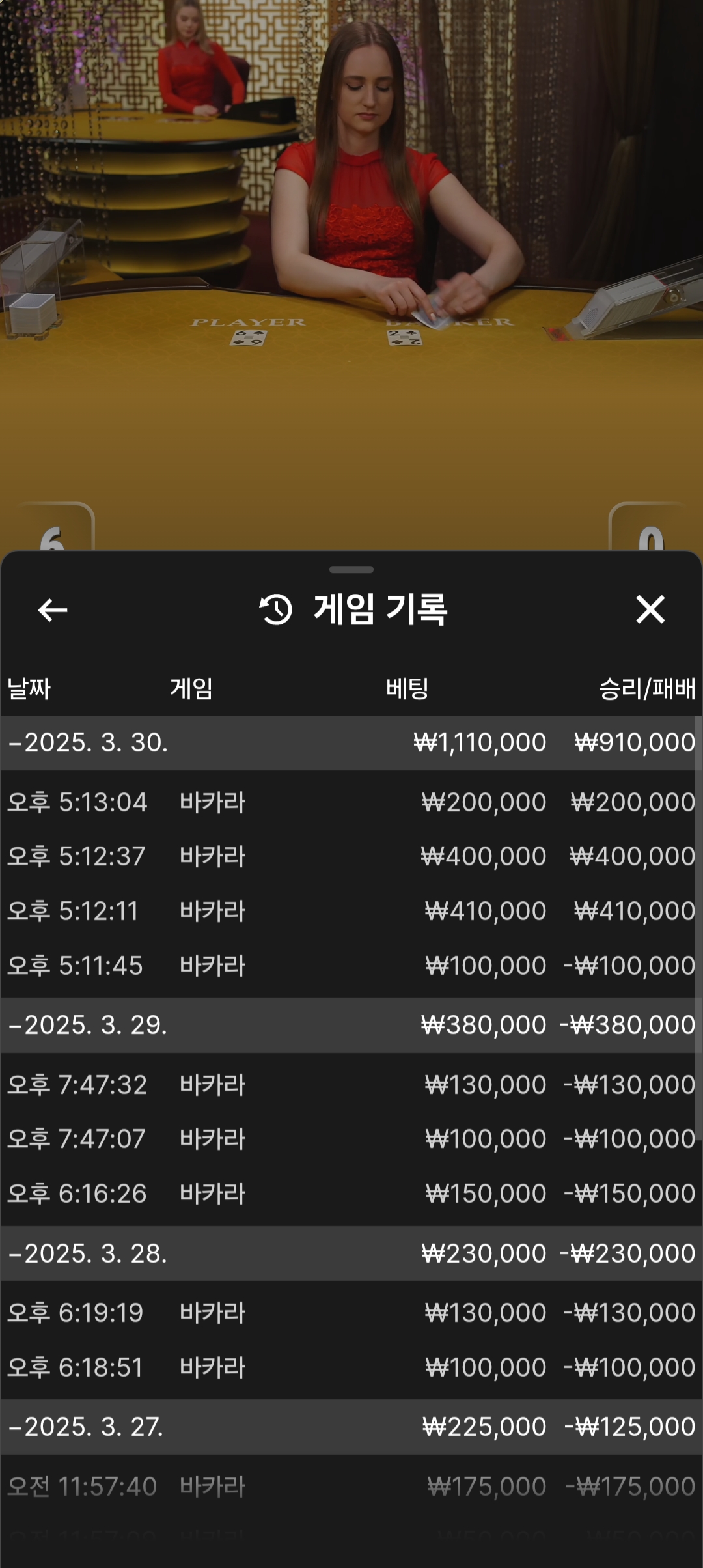Open the 오후 7:47:32 baccarat round

pyautogui.click(x=351, y=1085)
